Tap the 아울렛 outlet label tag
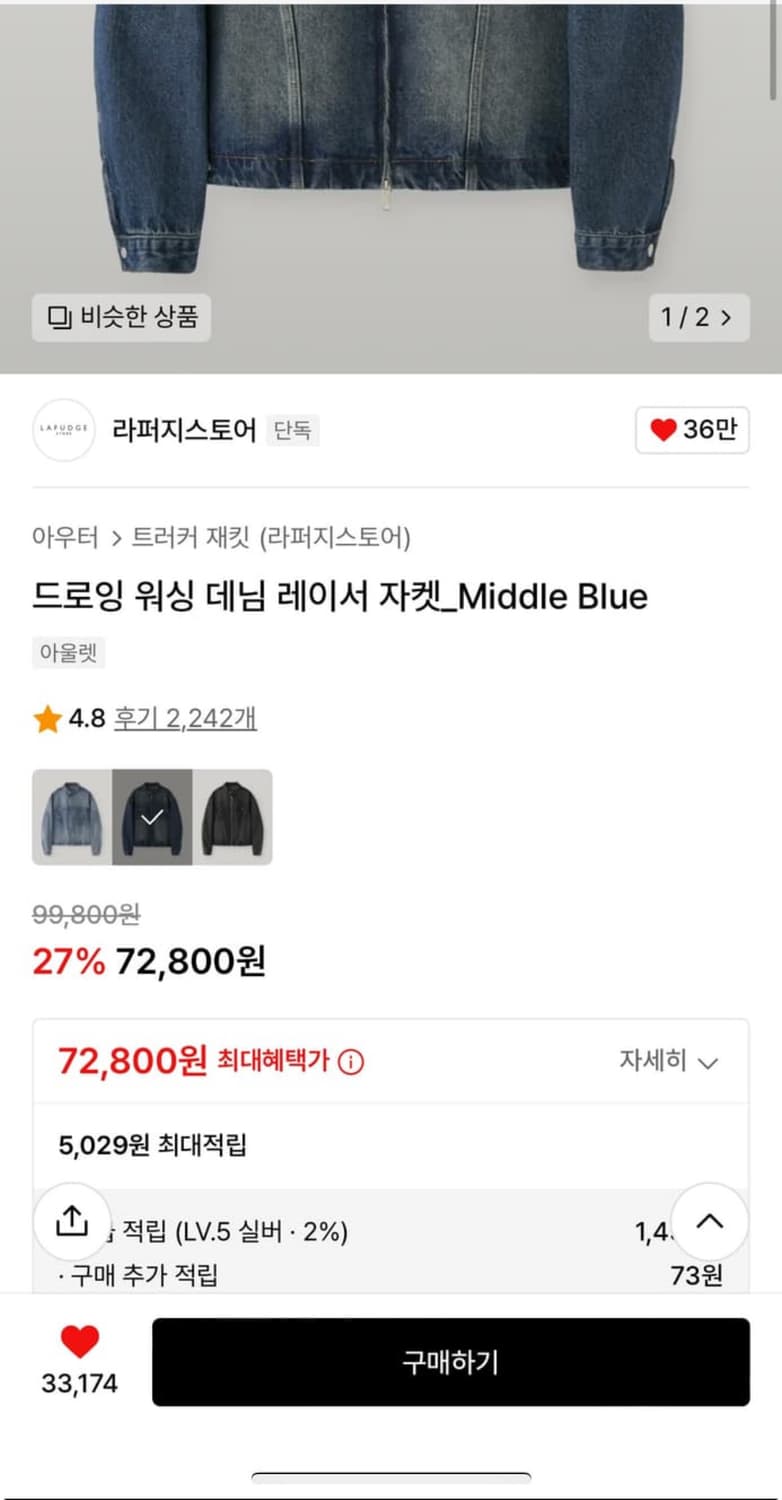Image resolution: width=782 pixels, height=1500 pixels. [x=68, y=652]
